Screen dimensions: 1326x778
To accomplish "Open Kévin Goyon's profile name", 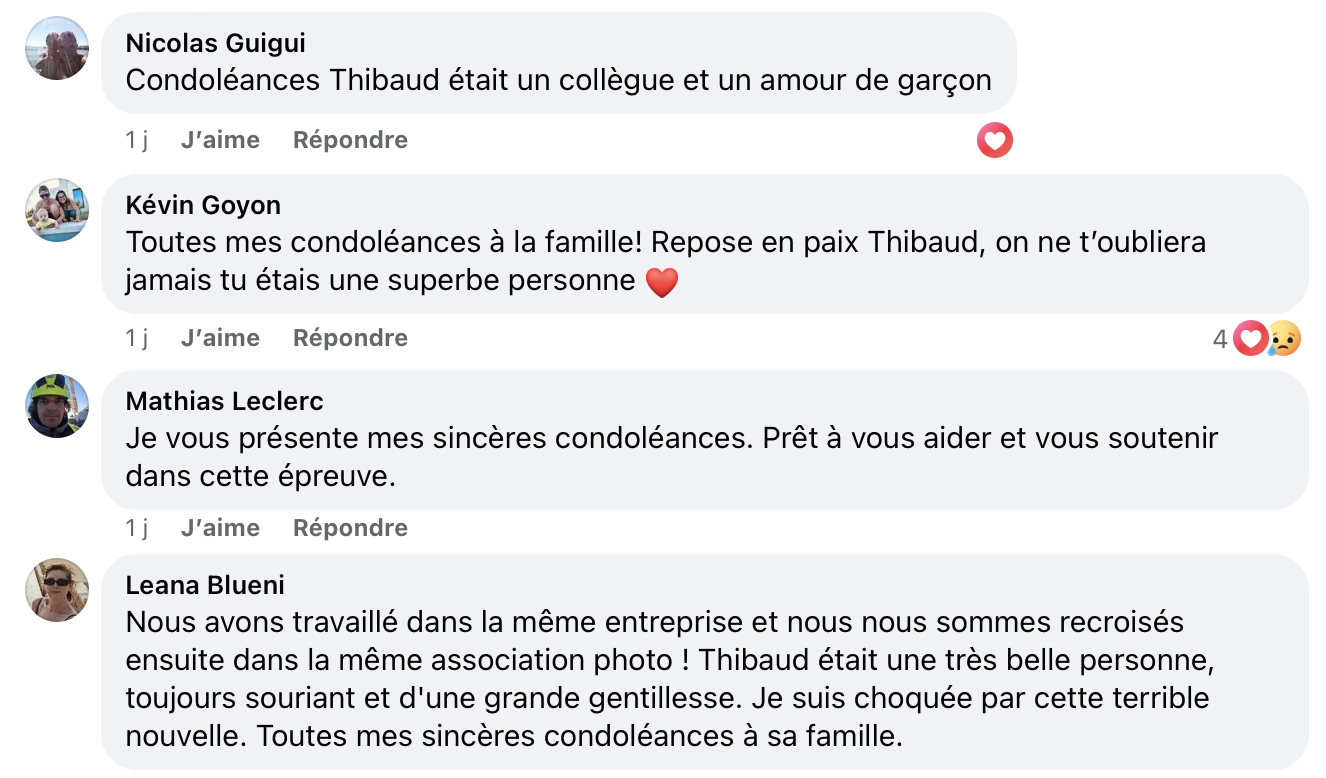I will click(203, 205).
